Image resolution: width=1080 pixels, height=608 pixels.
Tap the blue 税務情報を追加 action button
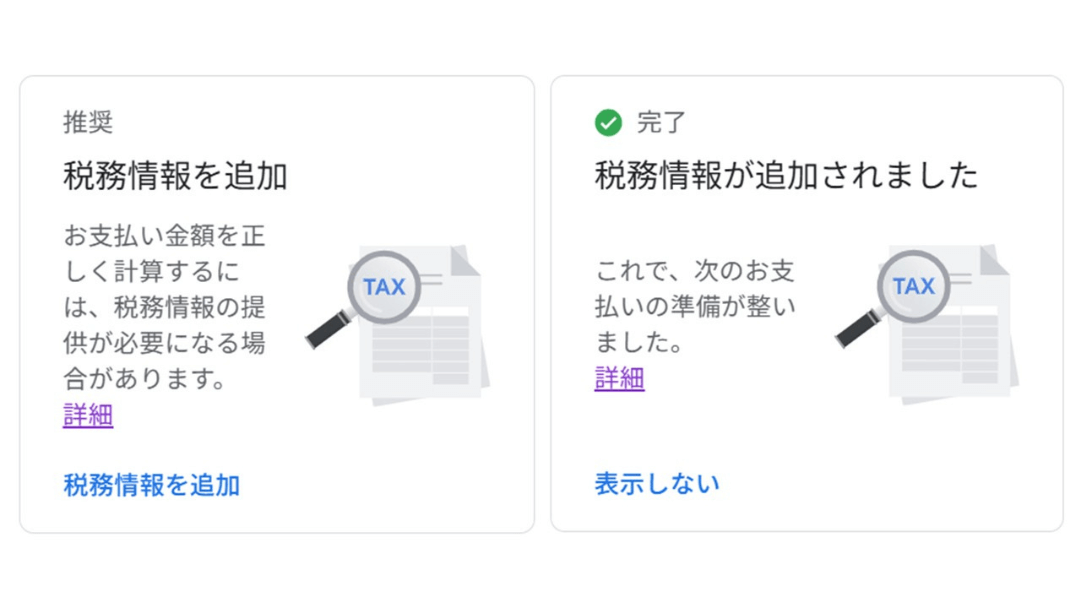pos(151,485)
